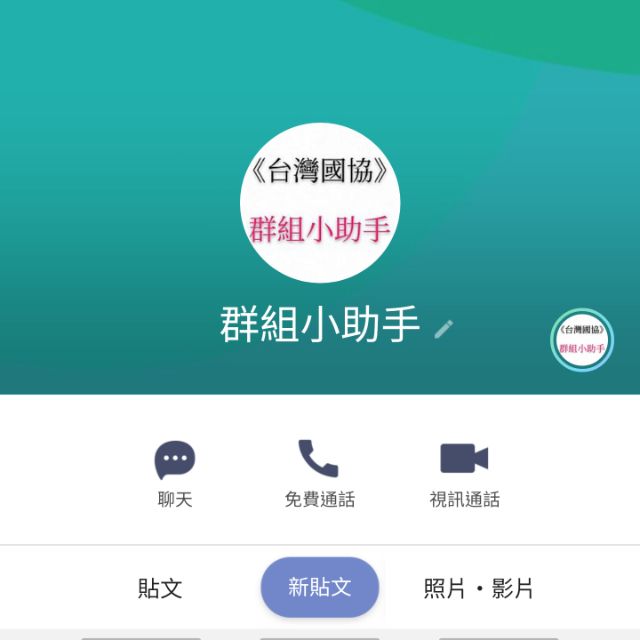Image resolution: width=640 pixels, height=640 pixels.
Task: Make a free voice call 免費通話
Action: [320, 474]
